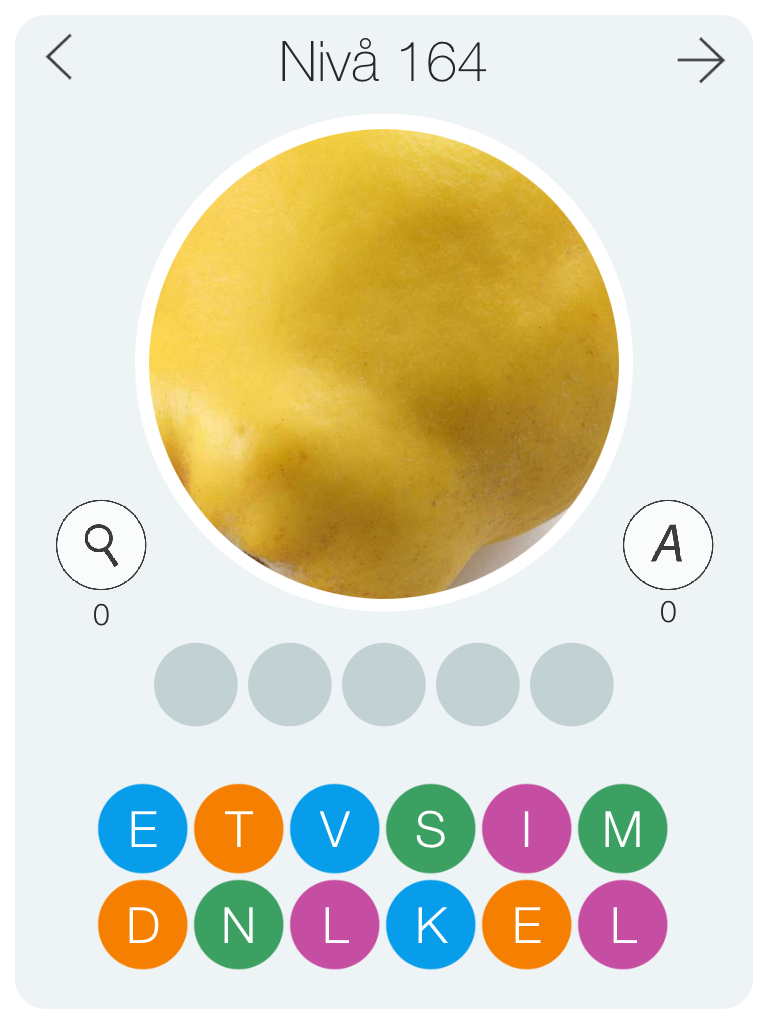Choose the green letter S
Viewport: 768px width, 1024px height.
click(x=430, y=829)
